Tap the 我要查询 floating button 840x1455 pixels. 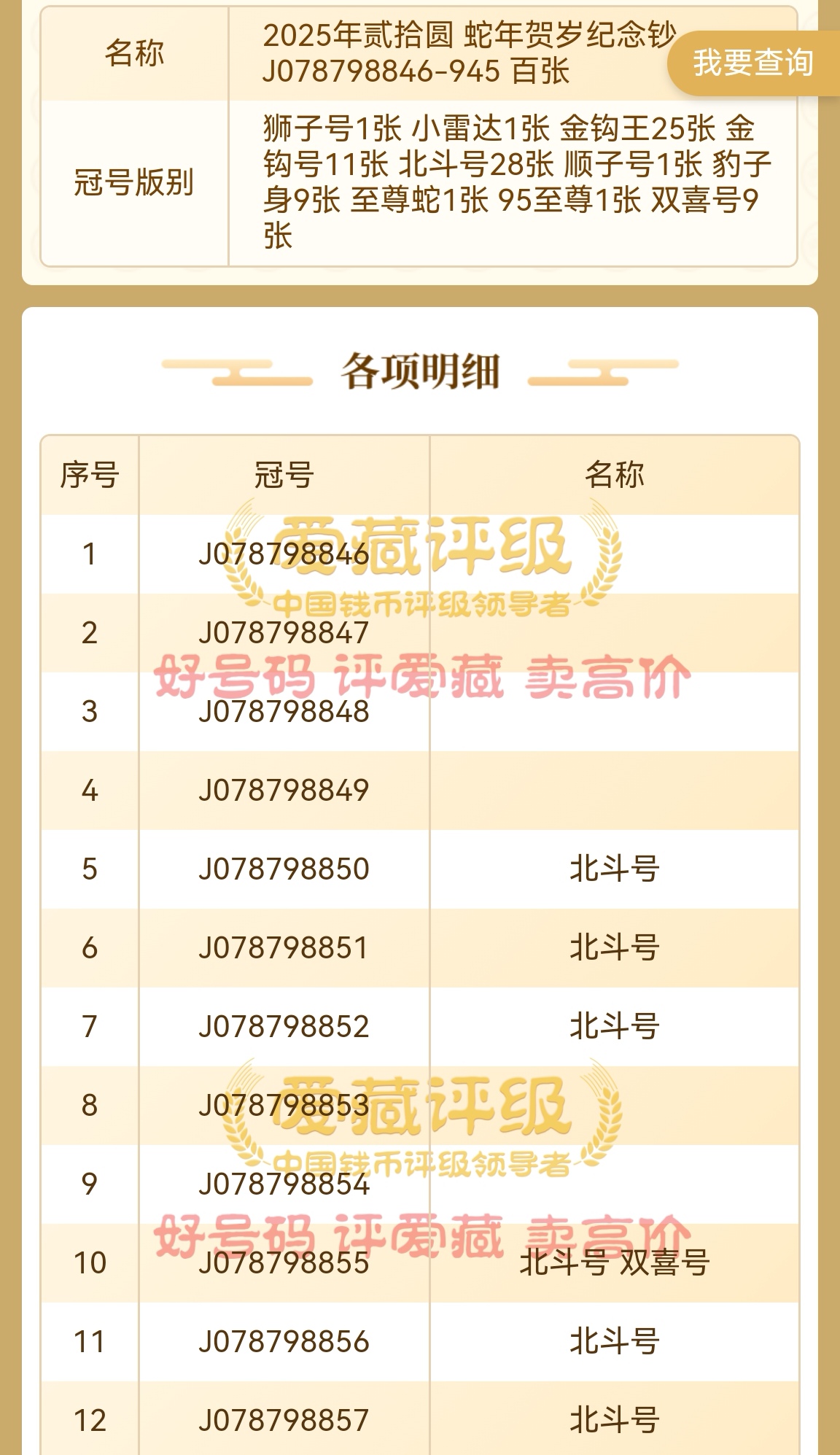point(754,63)
